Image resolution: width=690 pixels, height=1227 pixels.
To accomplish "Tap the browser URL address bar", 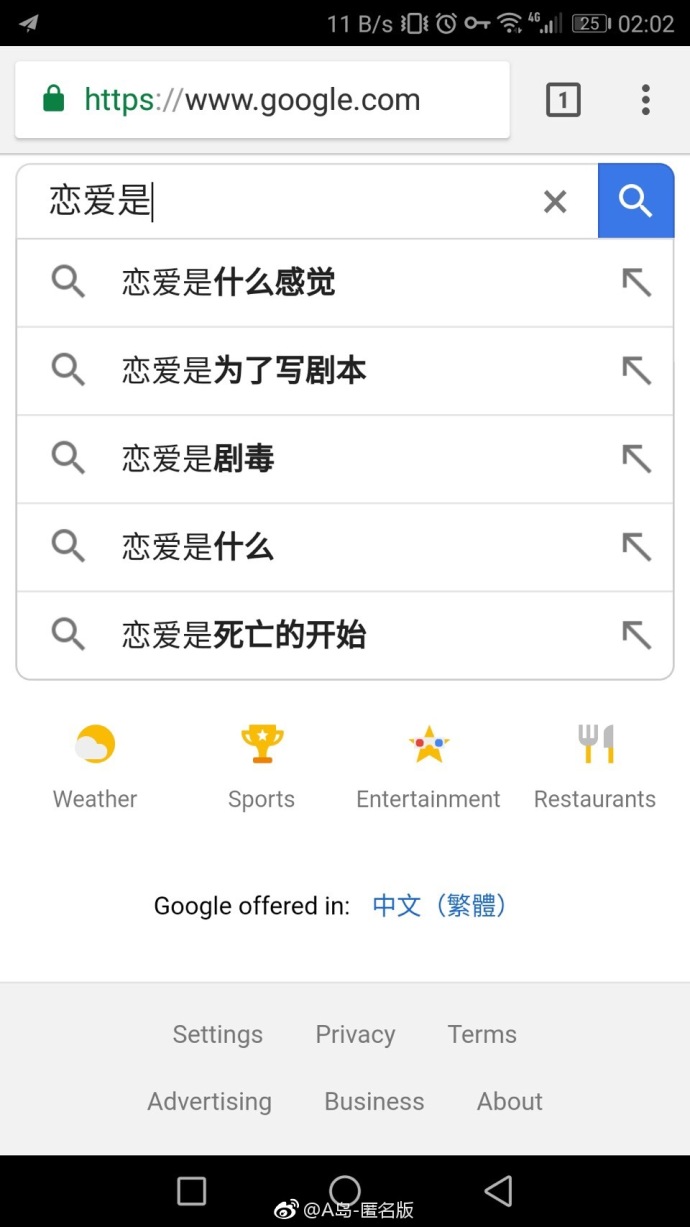I will pyautogui.click(x=262, y=100).
